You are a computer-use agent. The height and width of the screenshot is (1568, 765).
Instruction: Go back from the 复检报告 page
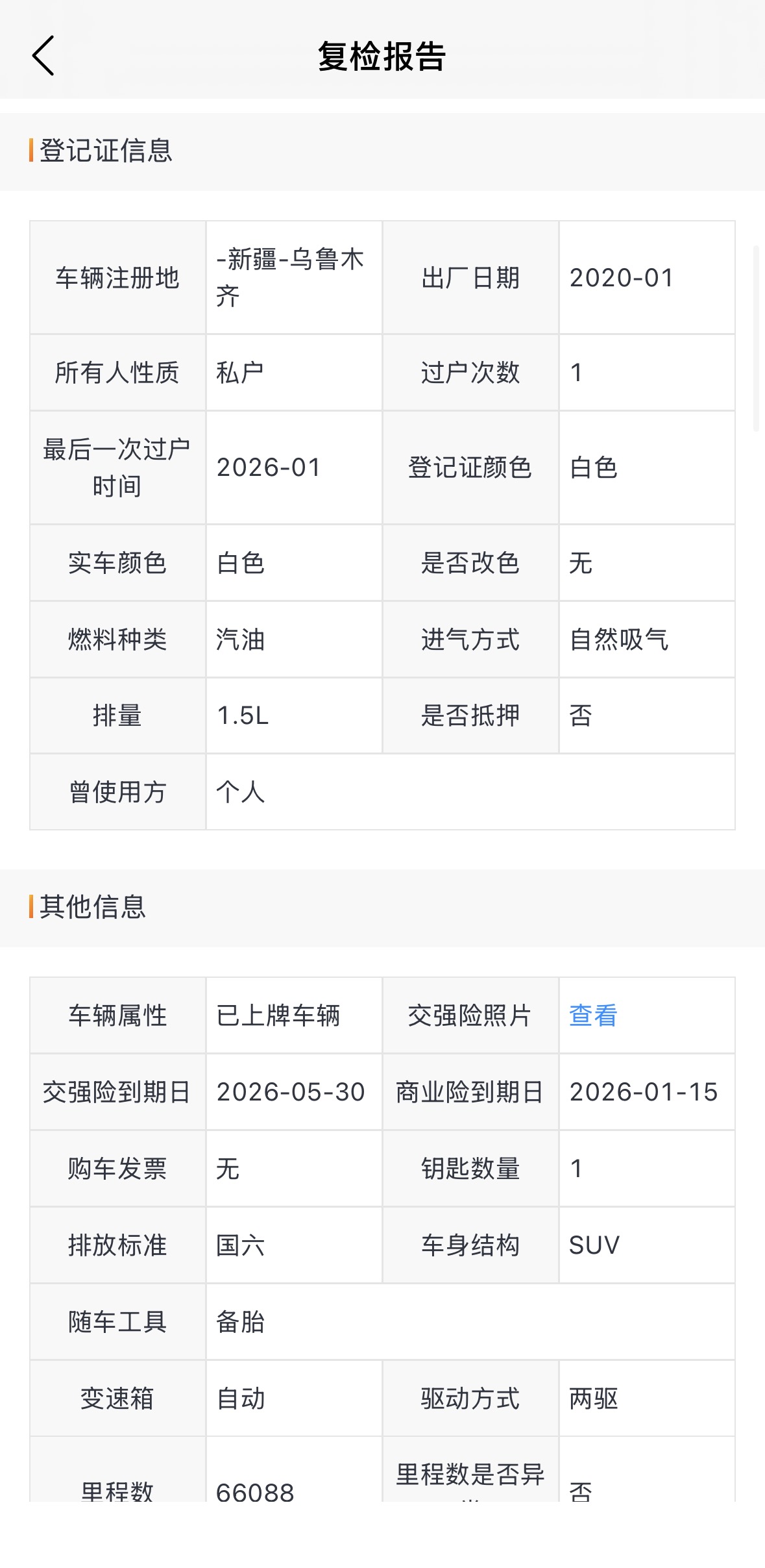point(43,56)
